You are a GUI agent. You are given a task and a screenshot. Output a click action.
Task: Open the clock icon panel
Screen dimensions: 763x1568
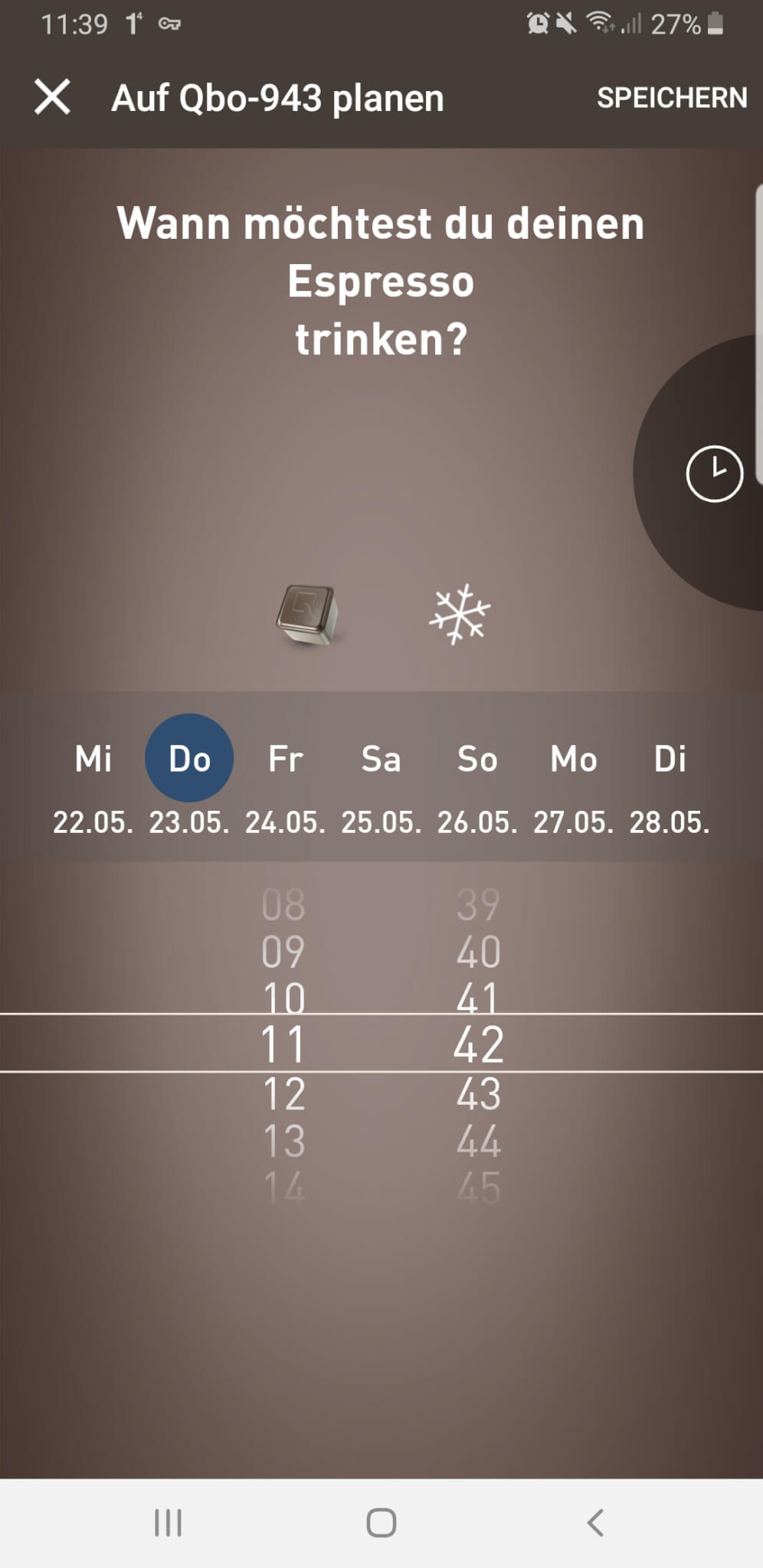[713, 474]
